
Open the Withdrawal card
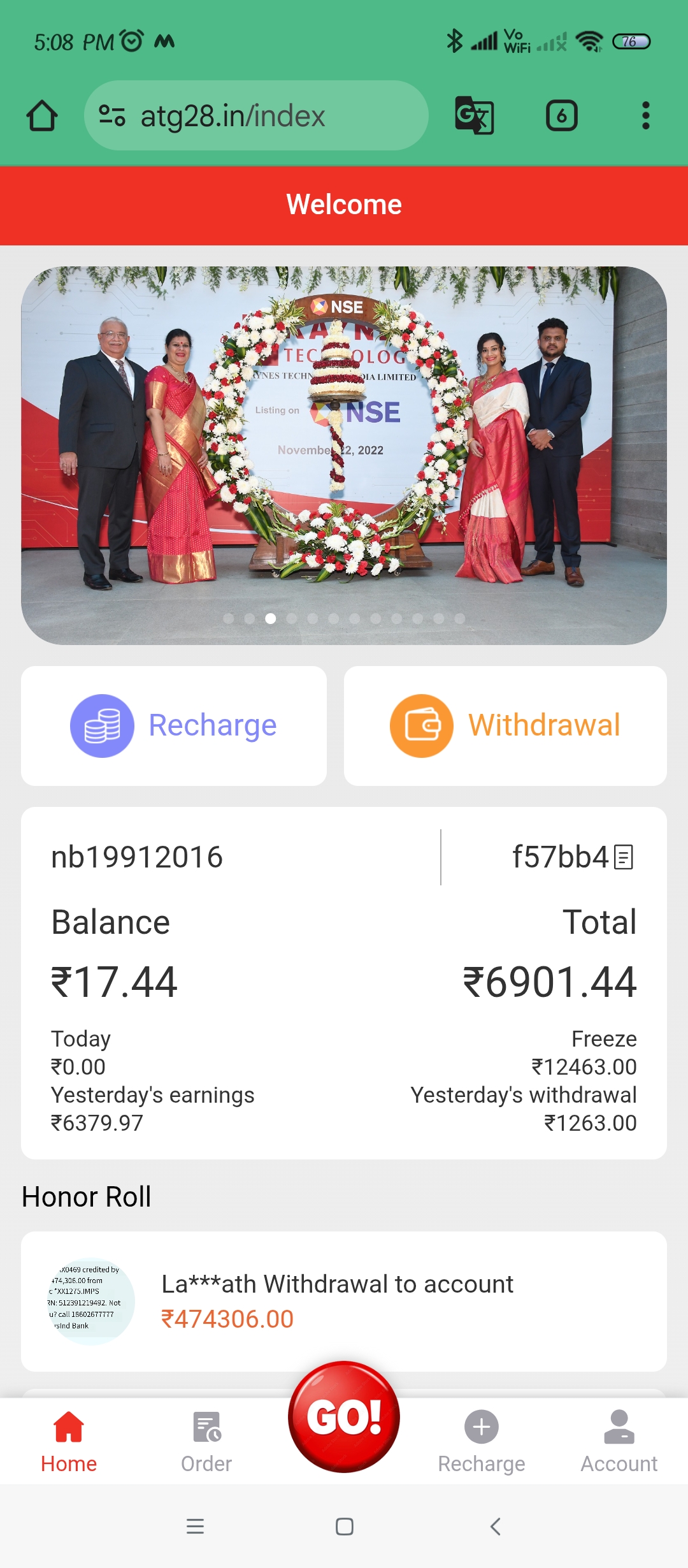pyautogui.click(x=505, y=726)
